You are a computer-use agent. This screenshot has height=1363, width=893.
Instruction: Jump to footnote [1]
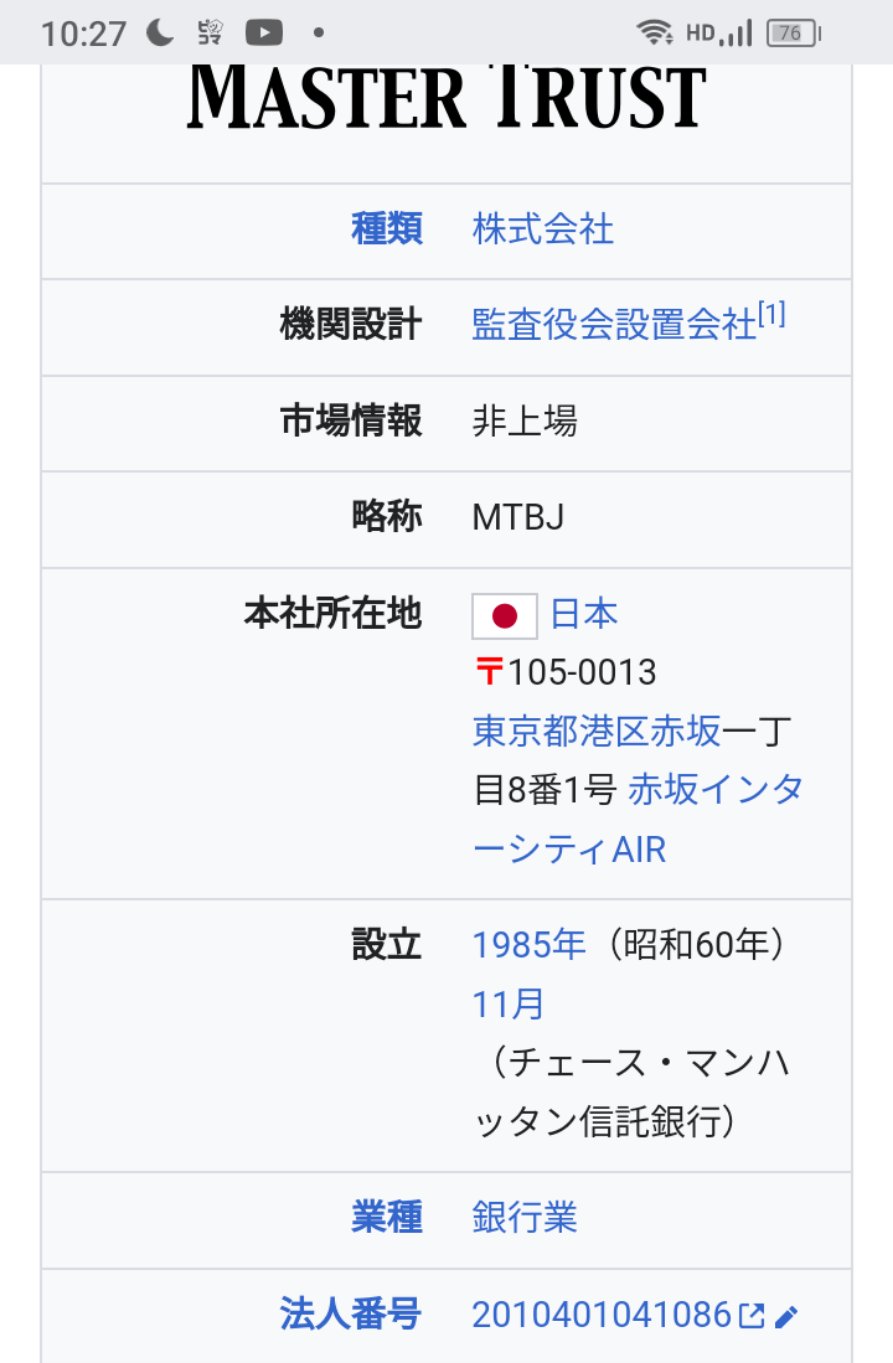pos(772,316)
